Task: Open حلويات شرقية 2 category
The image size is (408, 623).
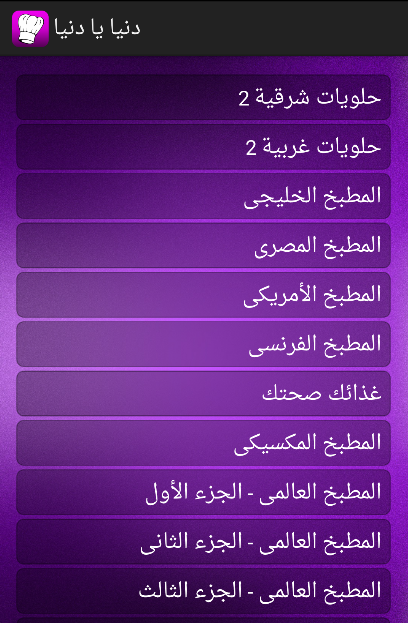Action: coord(203,97)
